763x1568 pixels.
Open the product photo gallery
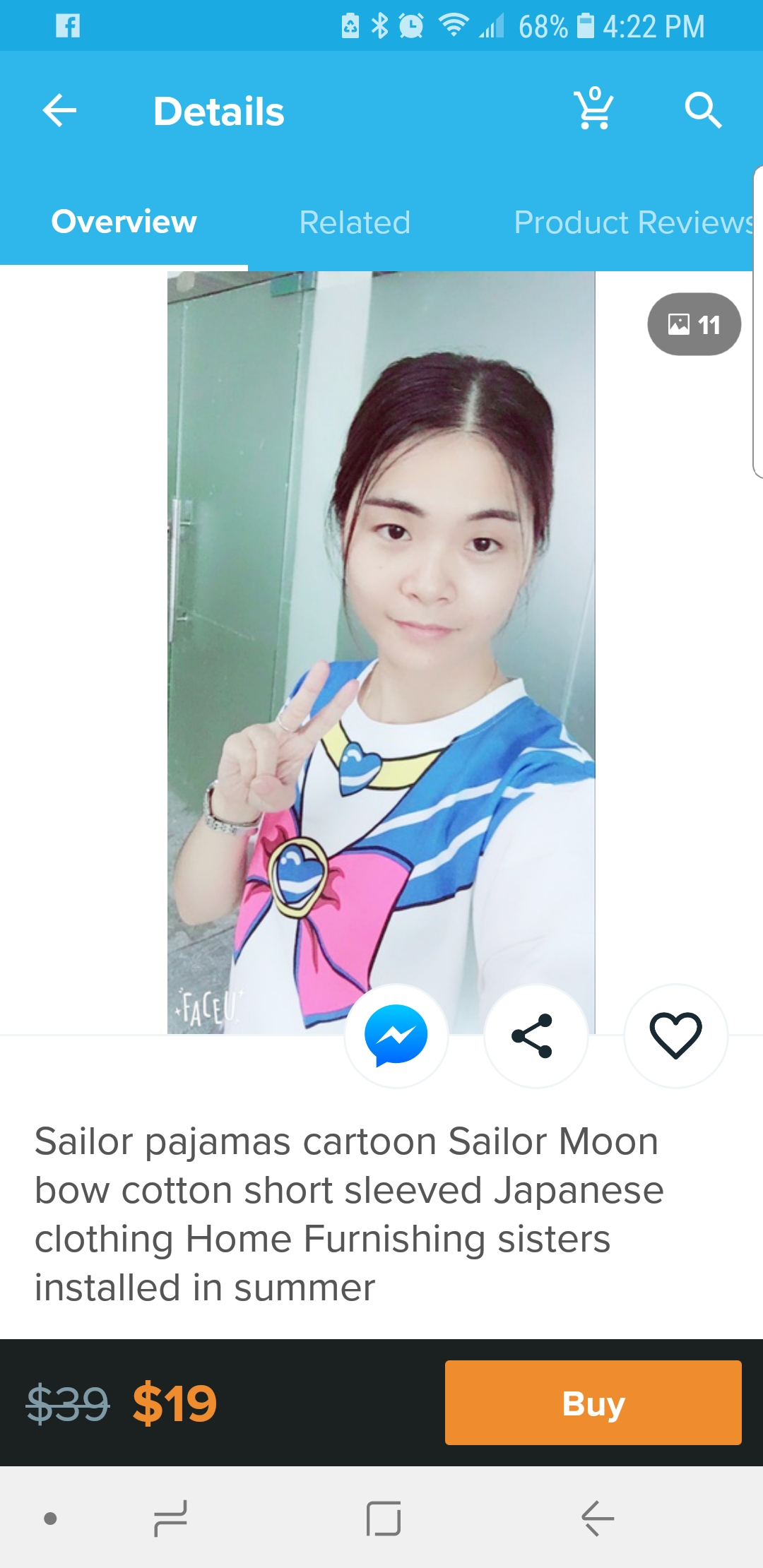point(381,653)
